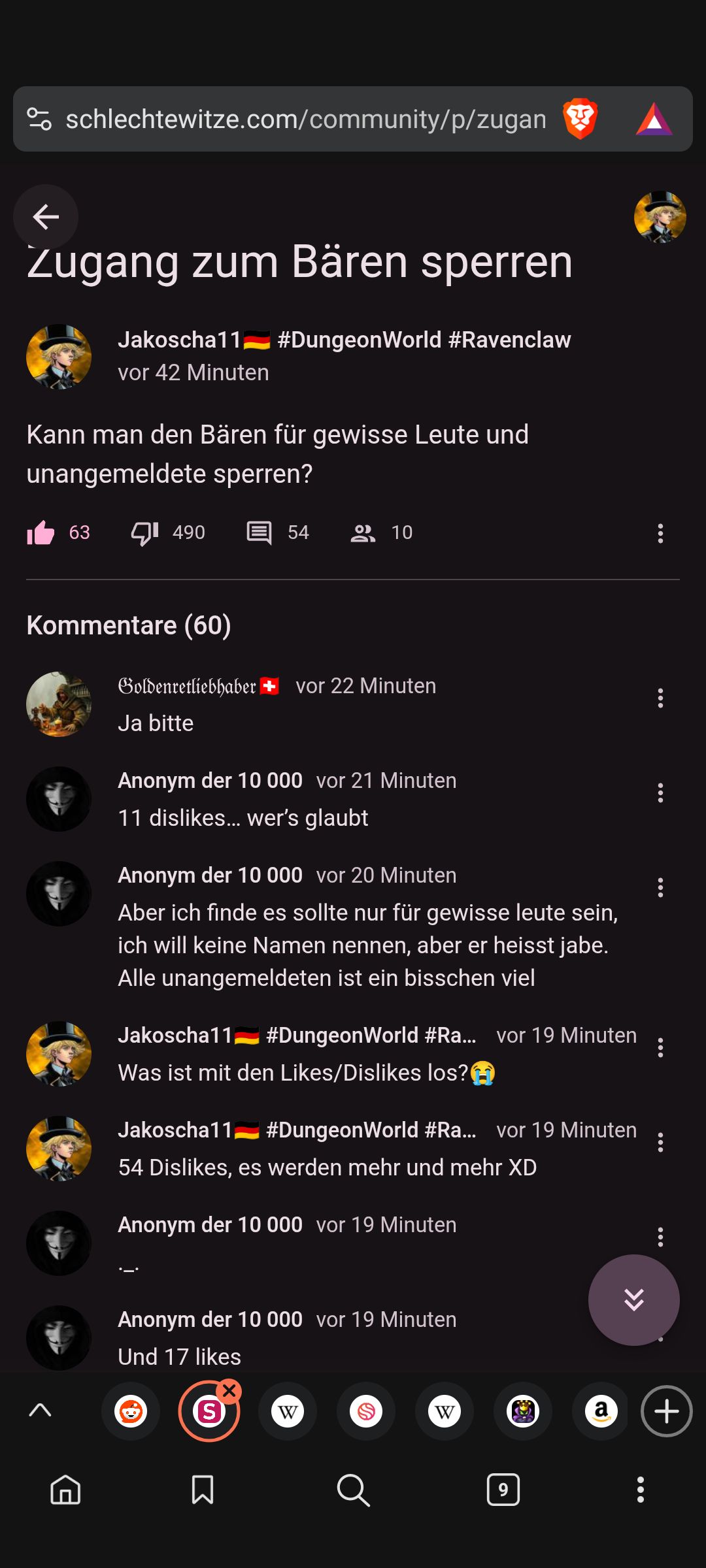Open Brave Rewards triangle icon
Image resolution: width=706 pixels, height=1568 pixels.
[x=654, y=120]
